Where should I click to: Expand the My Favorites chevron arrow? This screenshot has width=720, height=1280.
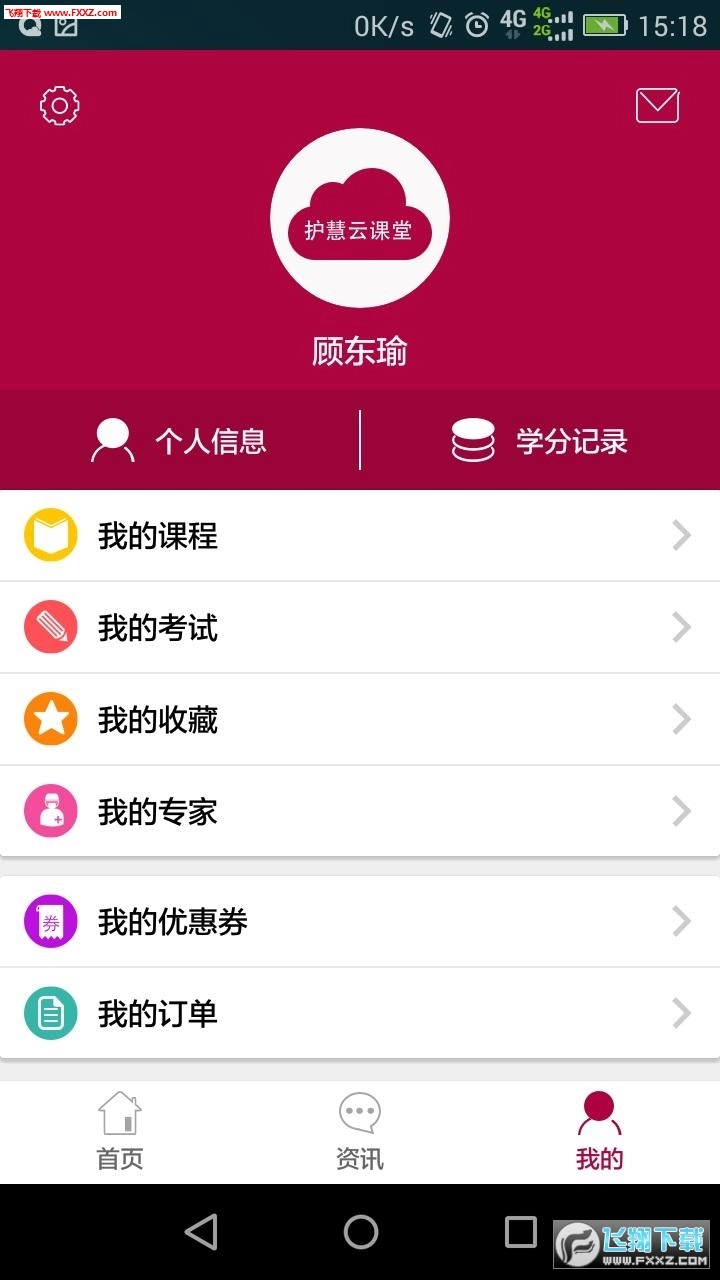point(681,719)
